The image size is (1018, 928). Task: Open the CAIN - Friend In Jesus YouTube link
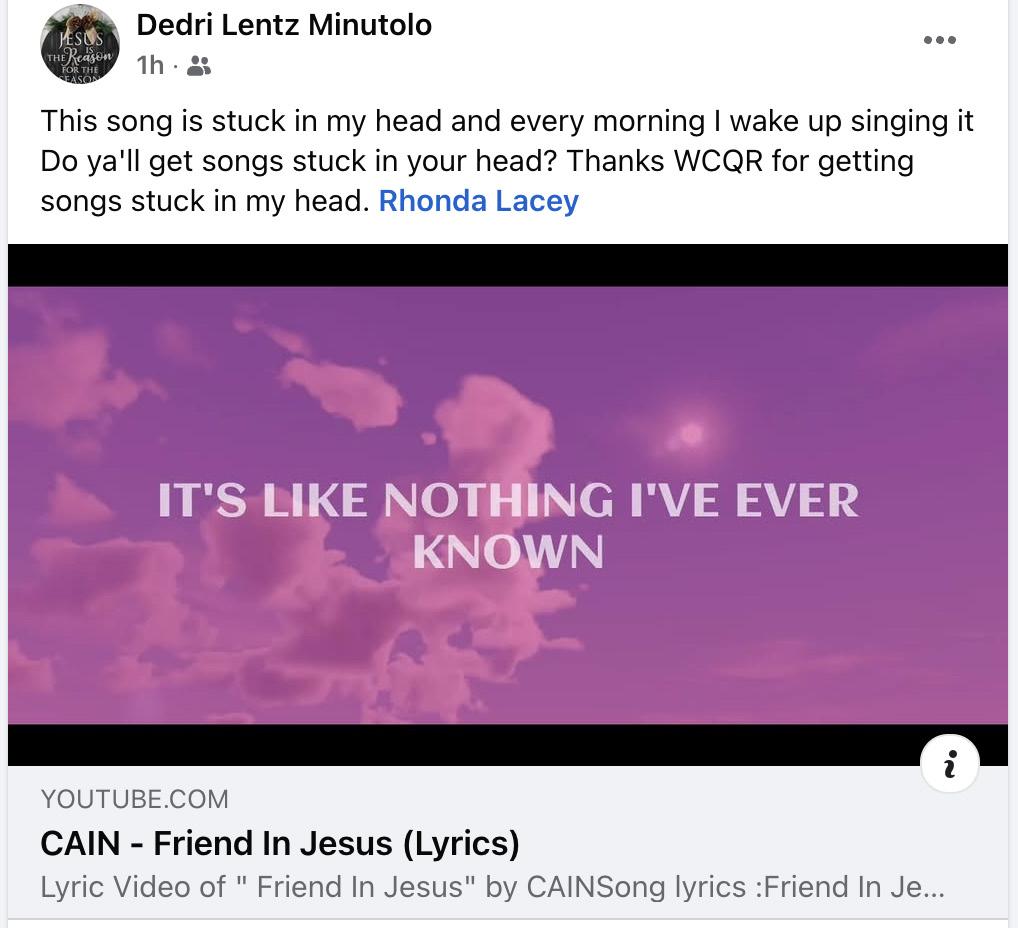(280, 844)
